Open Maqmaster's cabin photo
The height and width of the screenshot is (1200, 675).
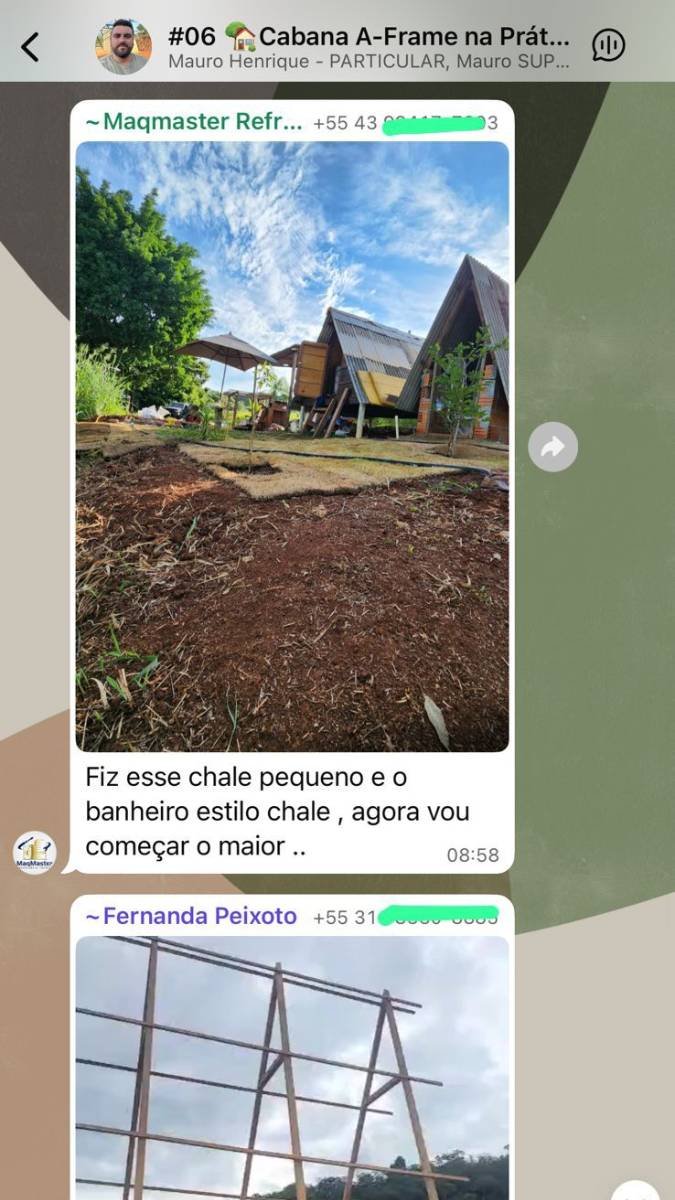pos(292,446)
